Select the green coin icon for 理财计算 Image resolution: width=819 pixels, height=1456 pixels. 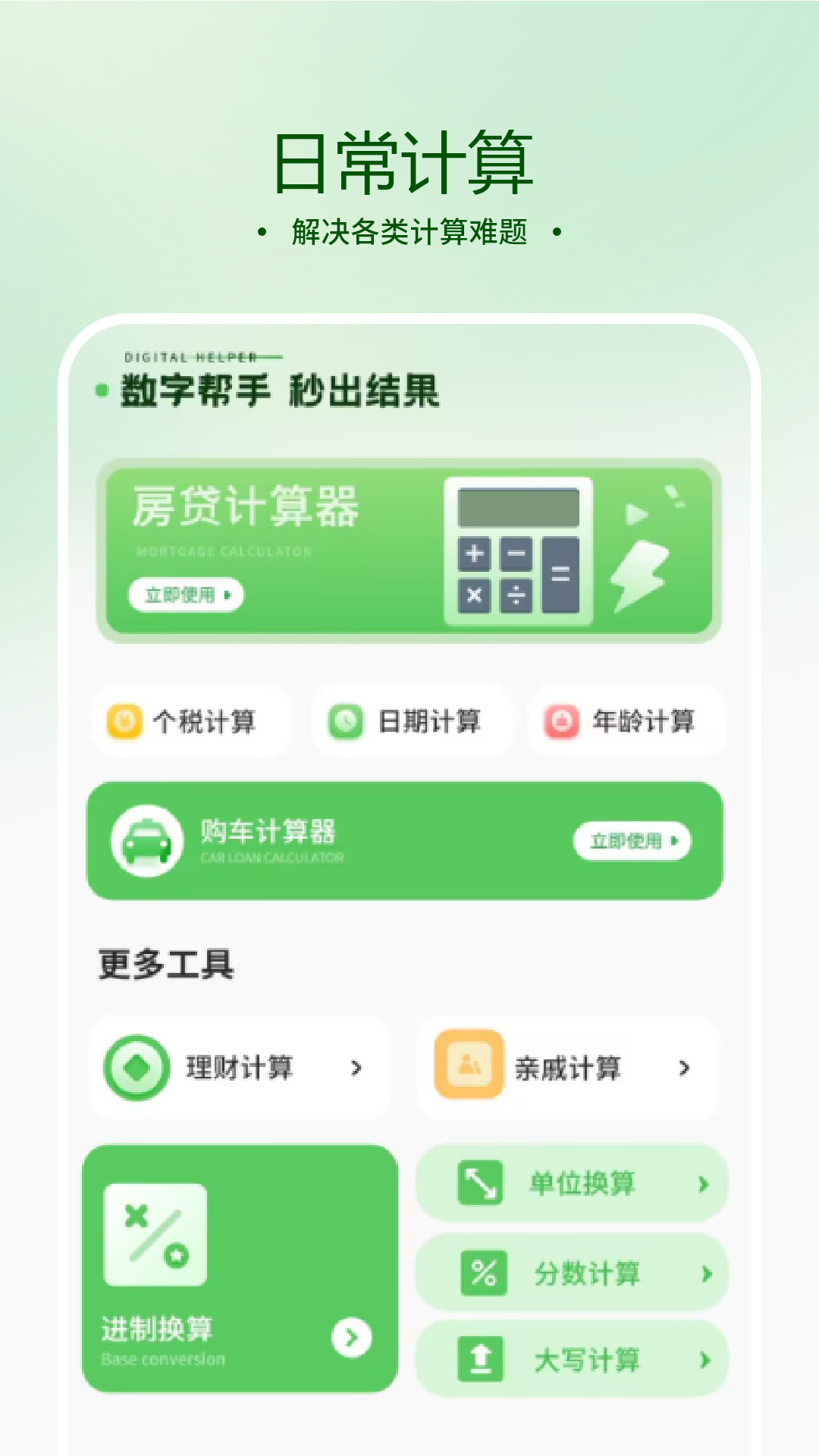(136, 1068)
